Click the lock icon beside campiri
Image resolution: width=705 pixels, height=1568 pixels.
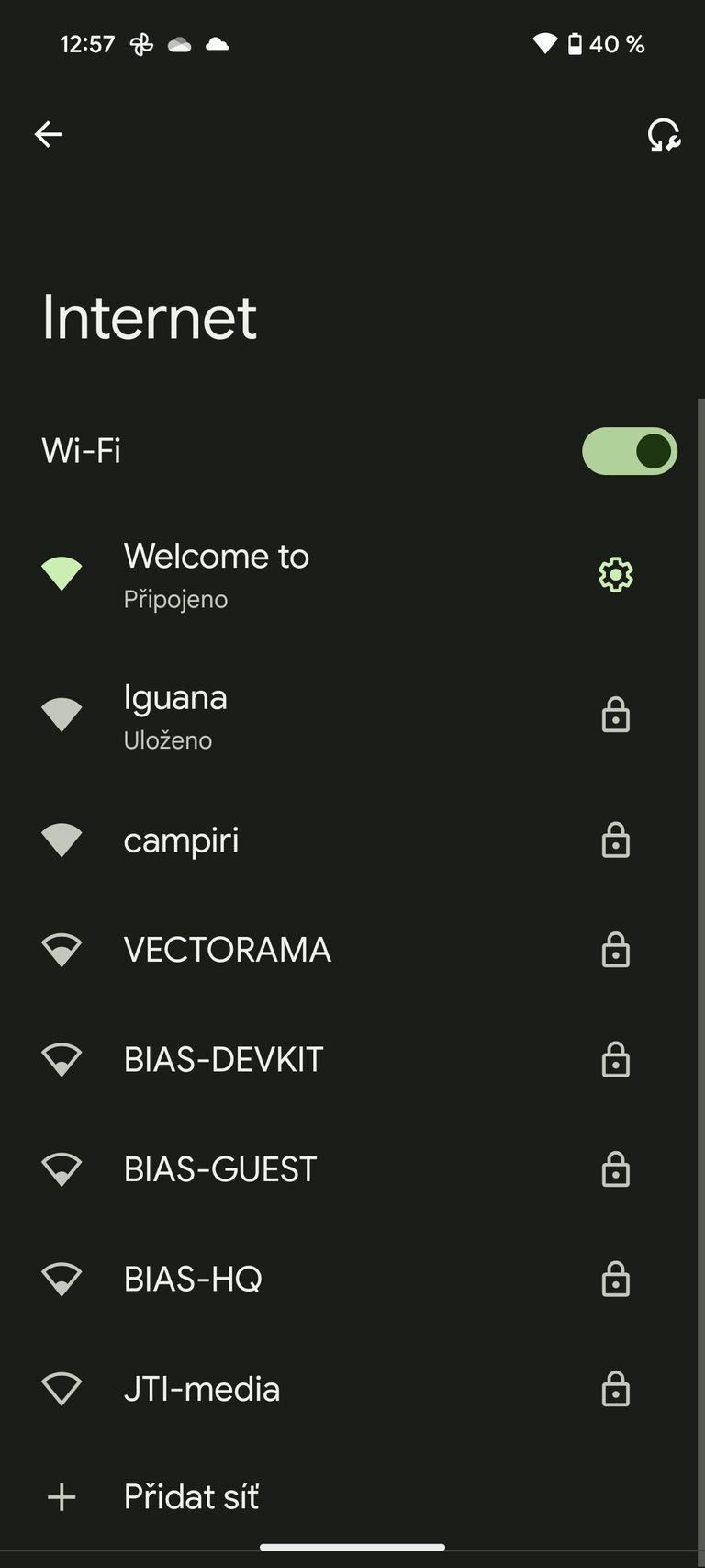pos(616,840)
